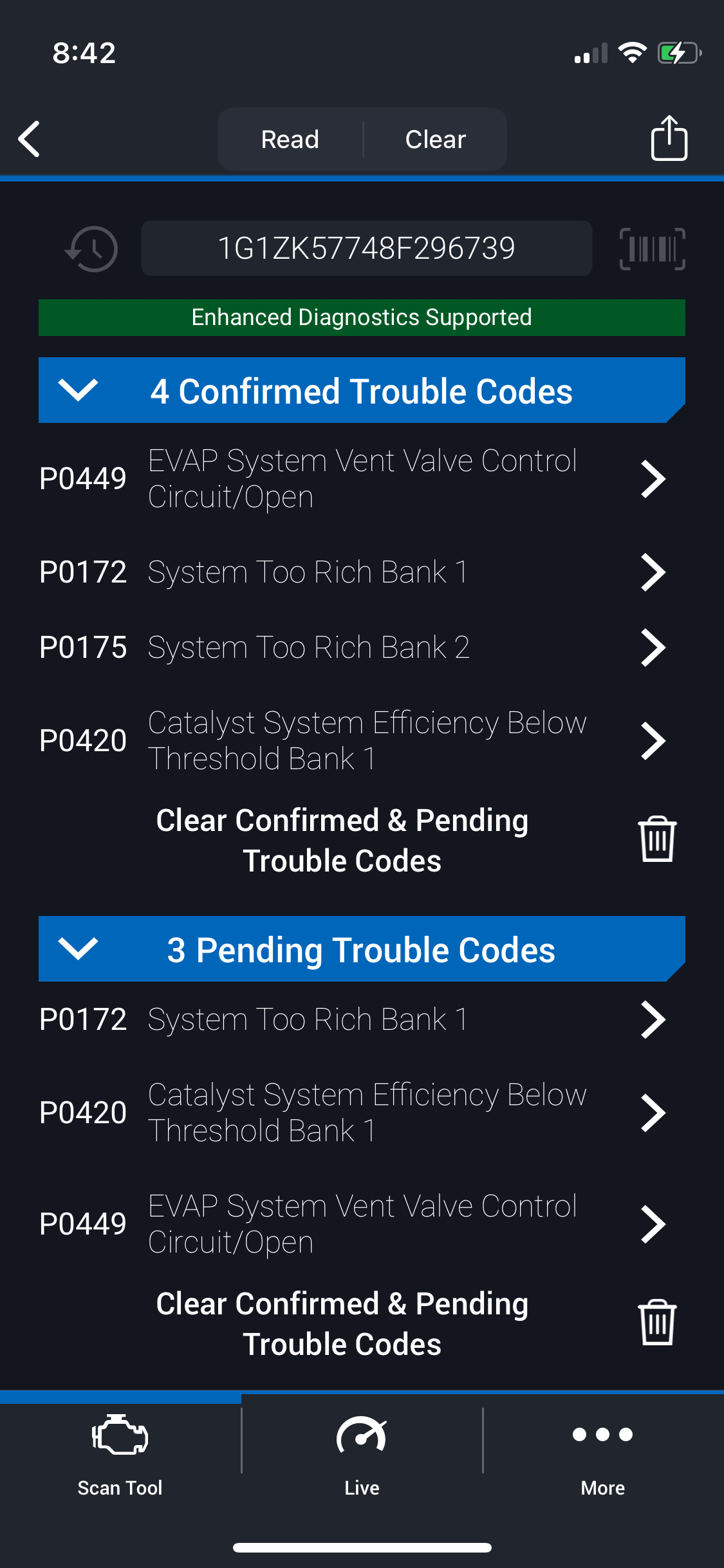The image size is (724, 1568).
Task: Go back using the top-left arrow
Action: tap(30, 139)
